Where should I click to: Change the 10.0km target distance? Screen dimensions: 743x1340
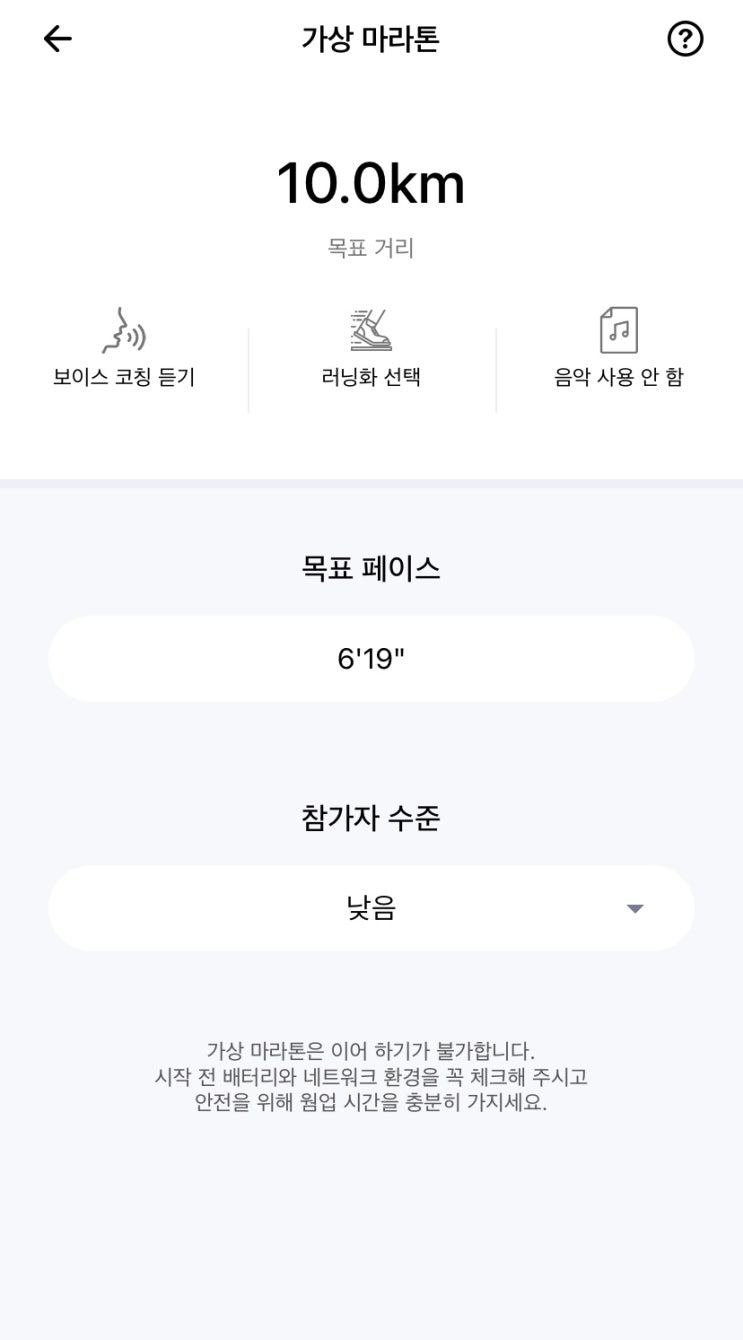(x=371, y=185)
